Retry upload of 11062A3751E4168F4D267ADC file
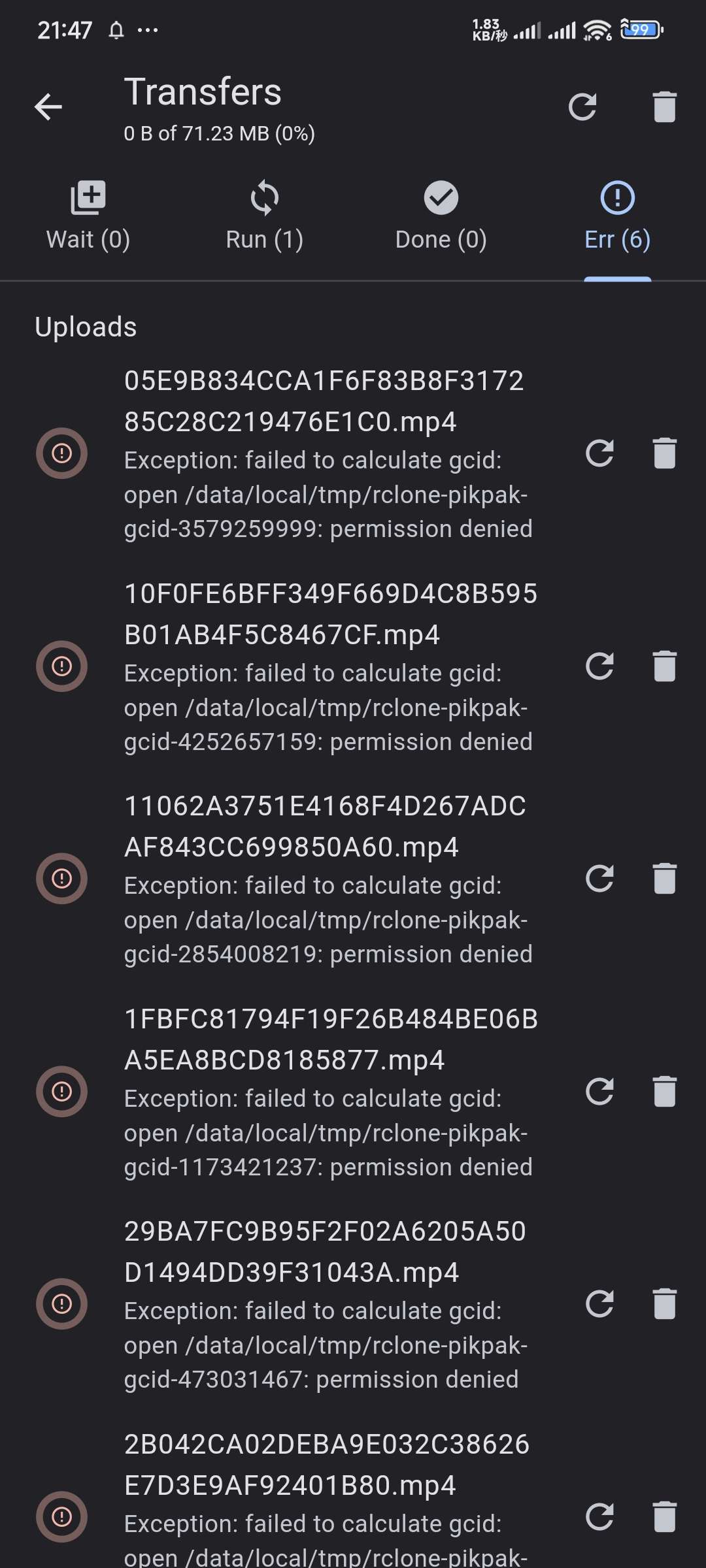Screen dimensions: 706x1568 click(x=599, y=879)
